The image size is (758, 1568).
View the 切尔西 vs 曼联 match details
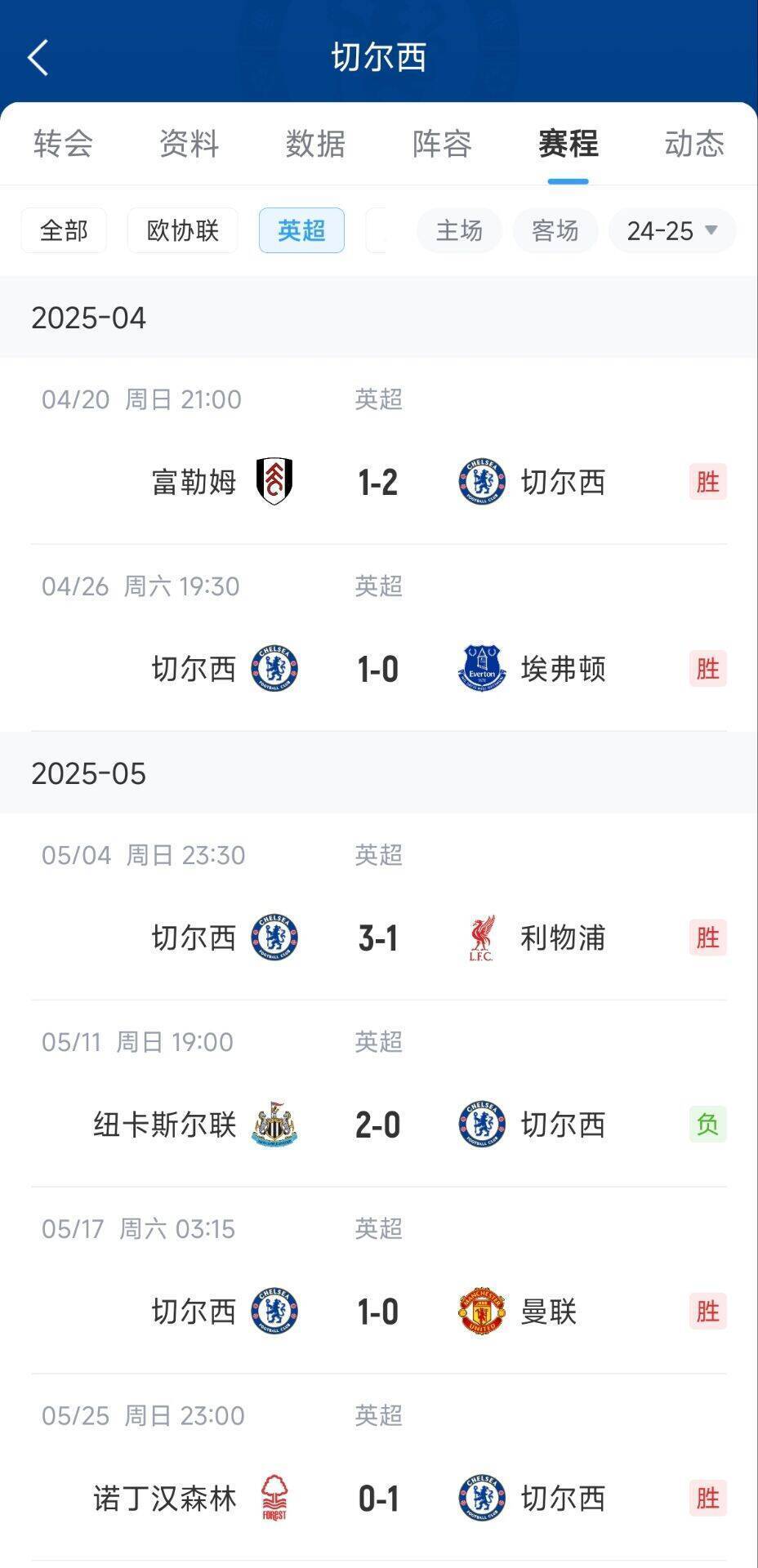point(378,1312)
